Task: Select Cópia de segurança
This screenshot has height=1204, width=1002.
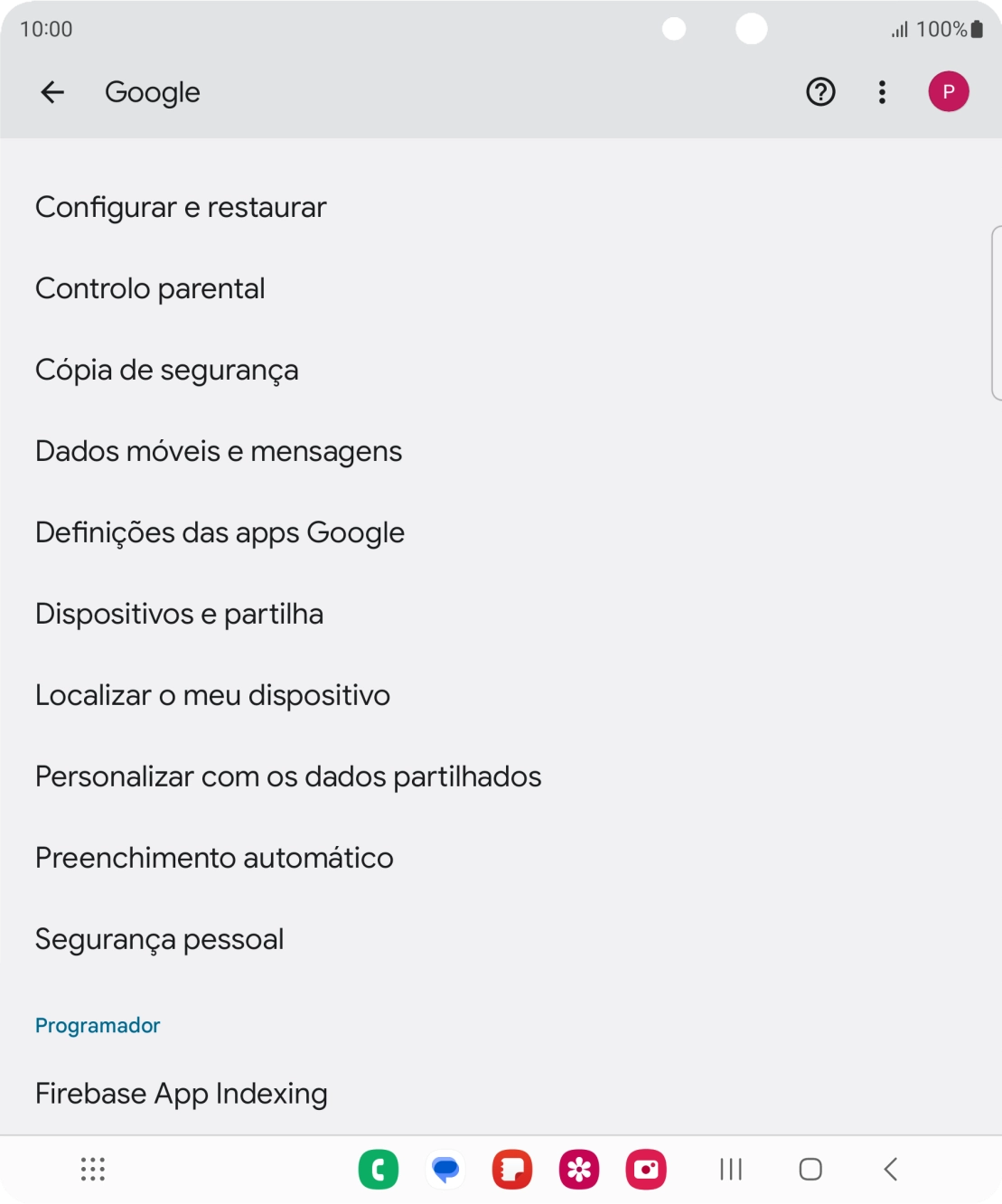Action: (x=166, y=370)
